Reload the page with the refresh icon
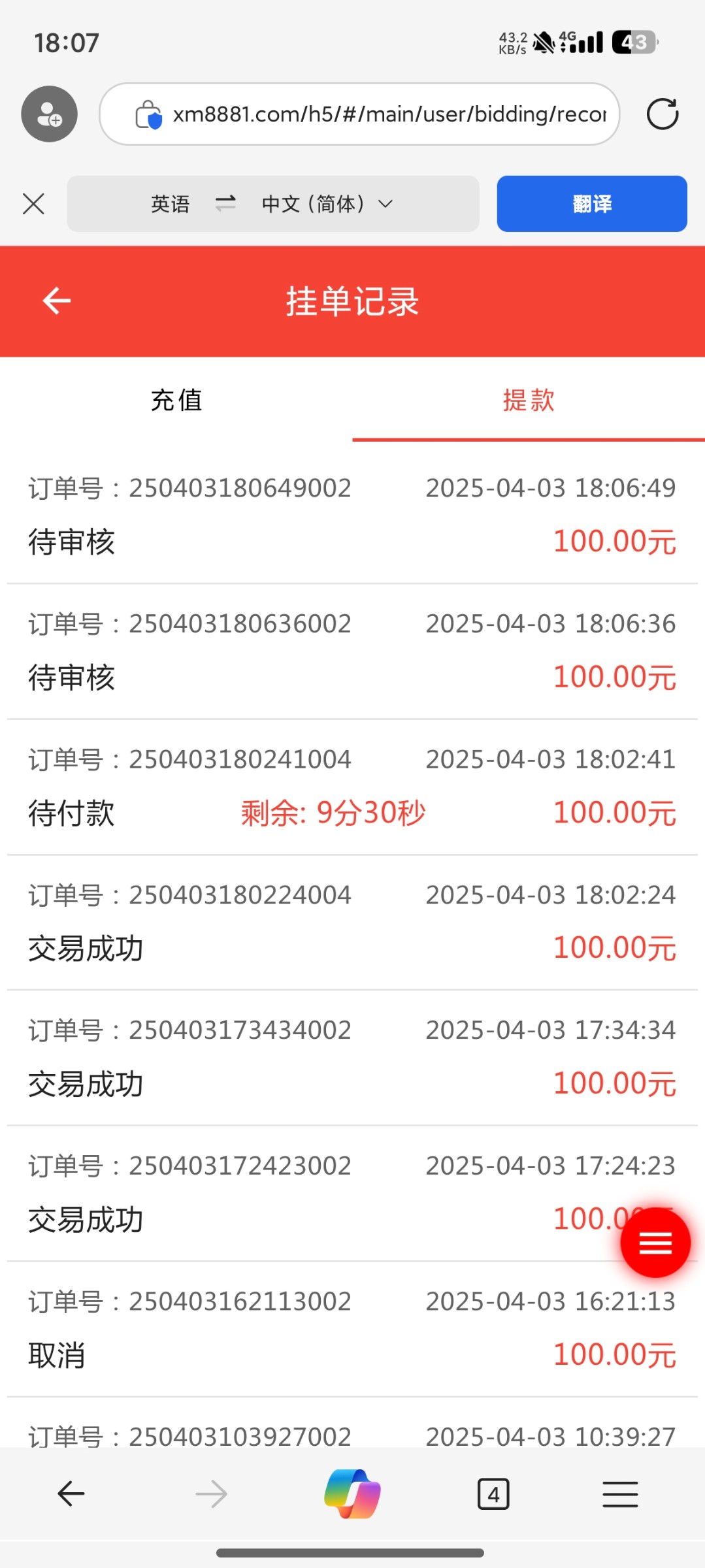 point(662,114)
